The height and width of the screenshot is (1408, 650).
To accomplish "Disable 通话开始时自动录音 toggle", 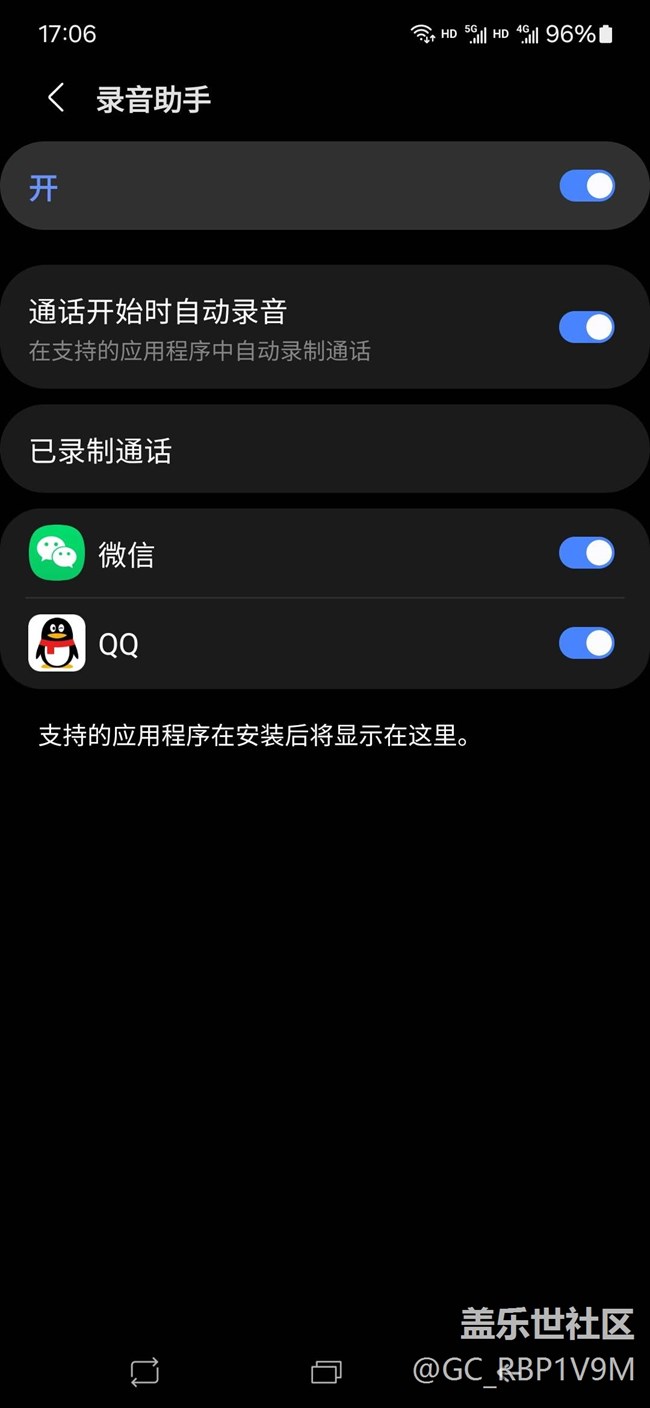I will click(586, 327).
